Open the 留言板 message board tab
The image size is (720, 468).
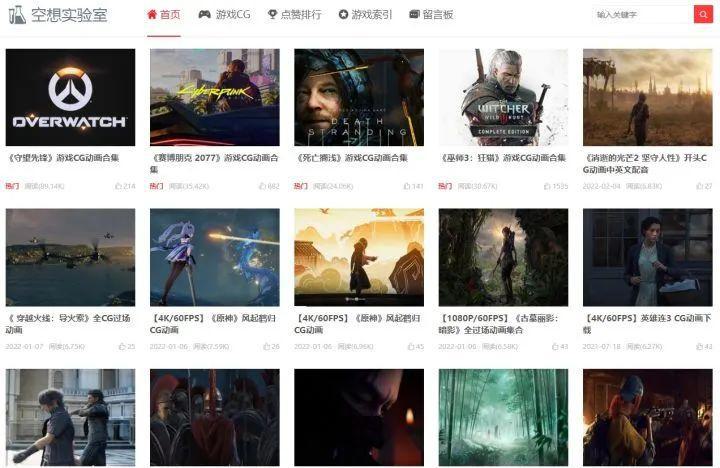(431, 15)
